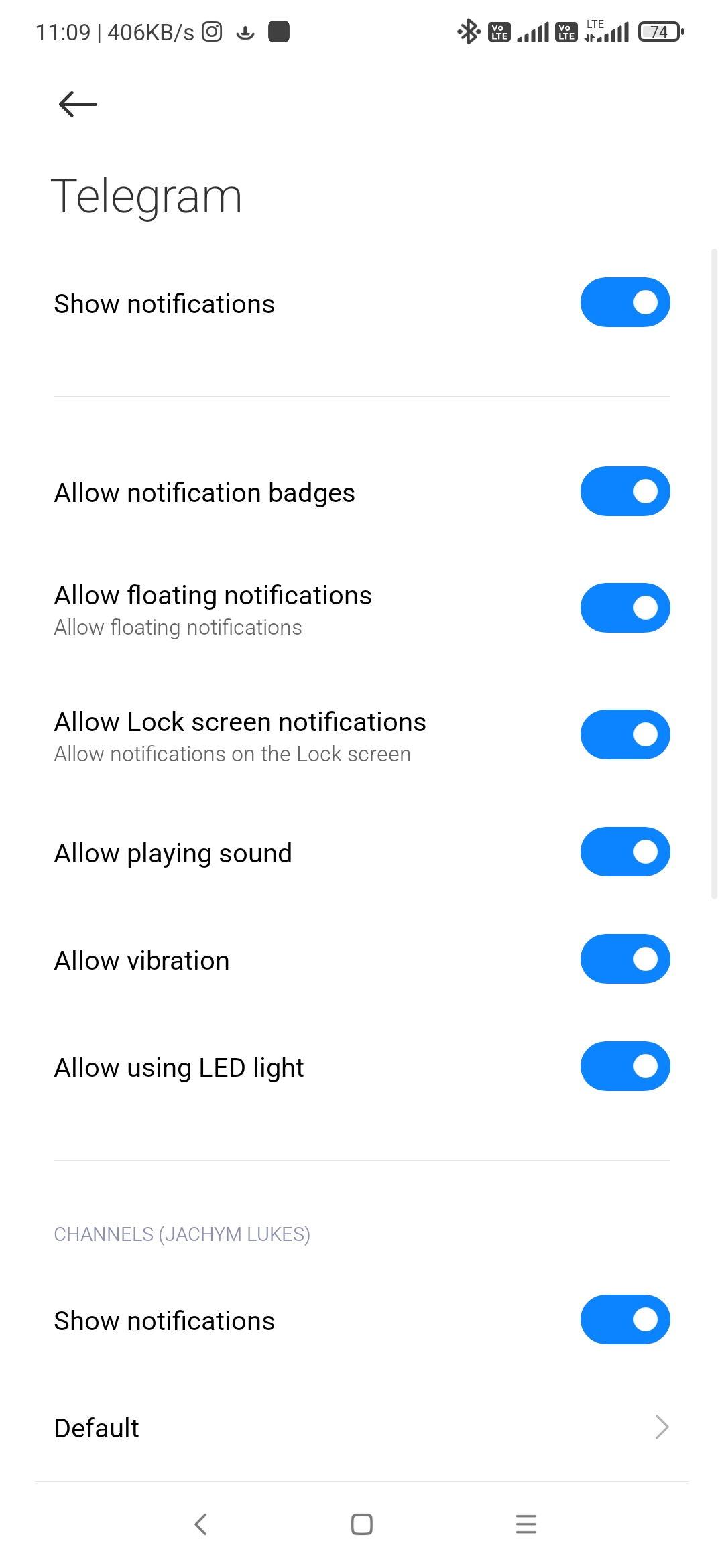Turn off Show notifications under Channels
This screenshot has height=1568, width=724.
(x=625, y=1319)
